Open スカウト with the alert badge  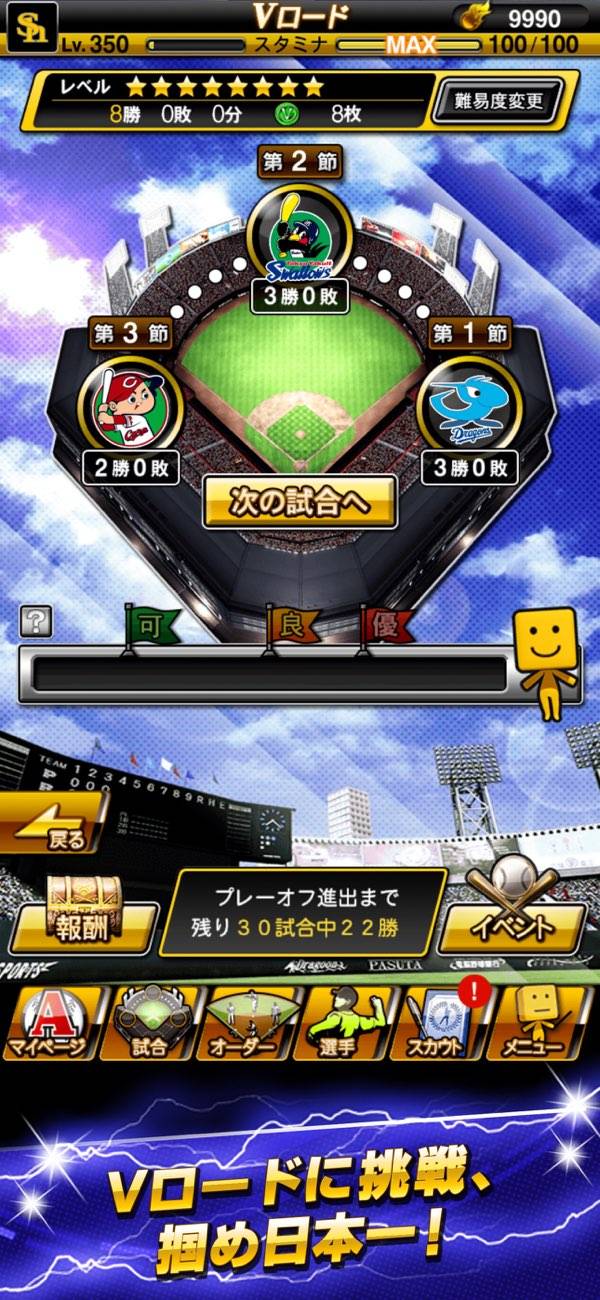coord(447,1023)
